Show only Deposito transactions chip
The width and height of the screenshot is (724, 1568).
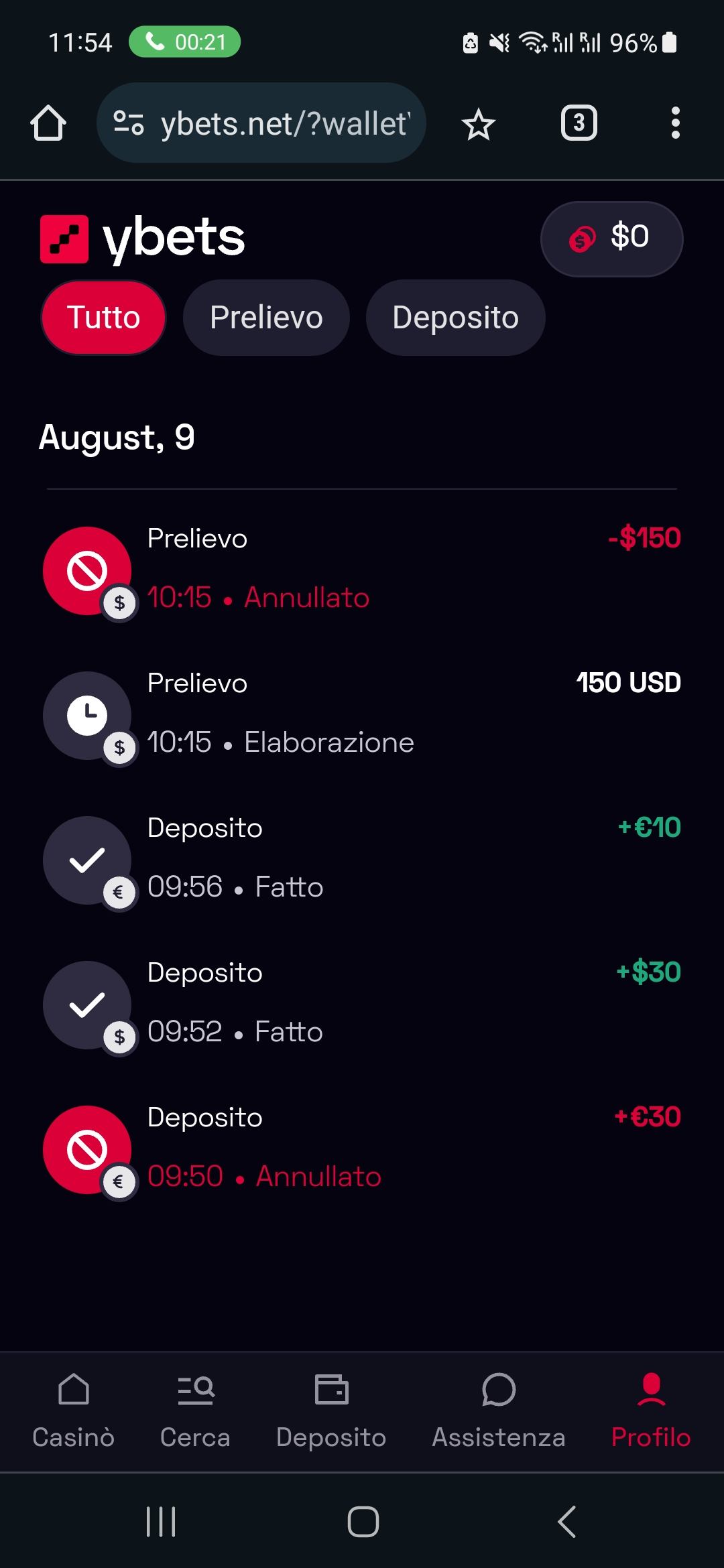455,318
